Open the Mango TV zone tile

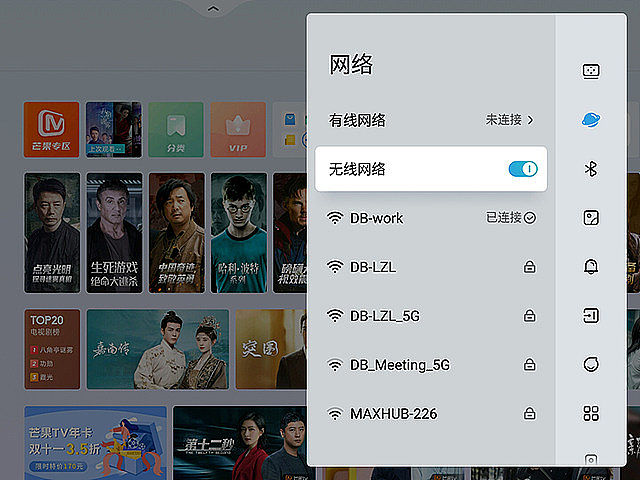coord(51,129)
